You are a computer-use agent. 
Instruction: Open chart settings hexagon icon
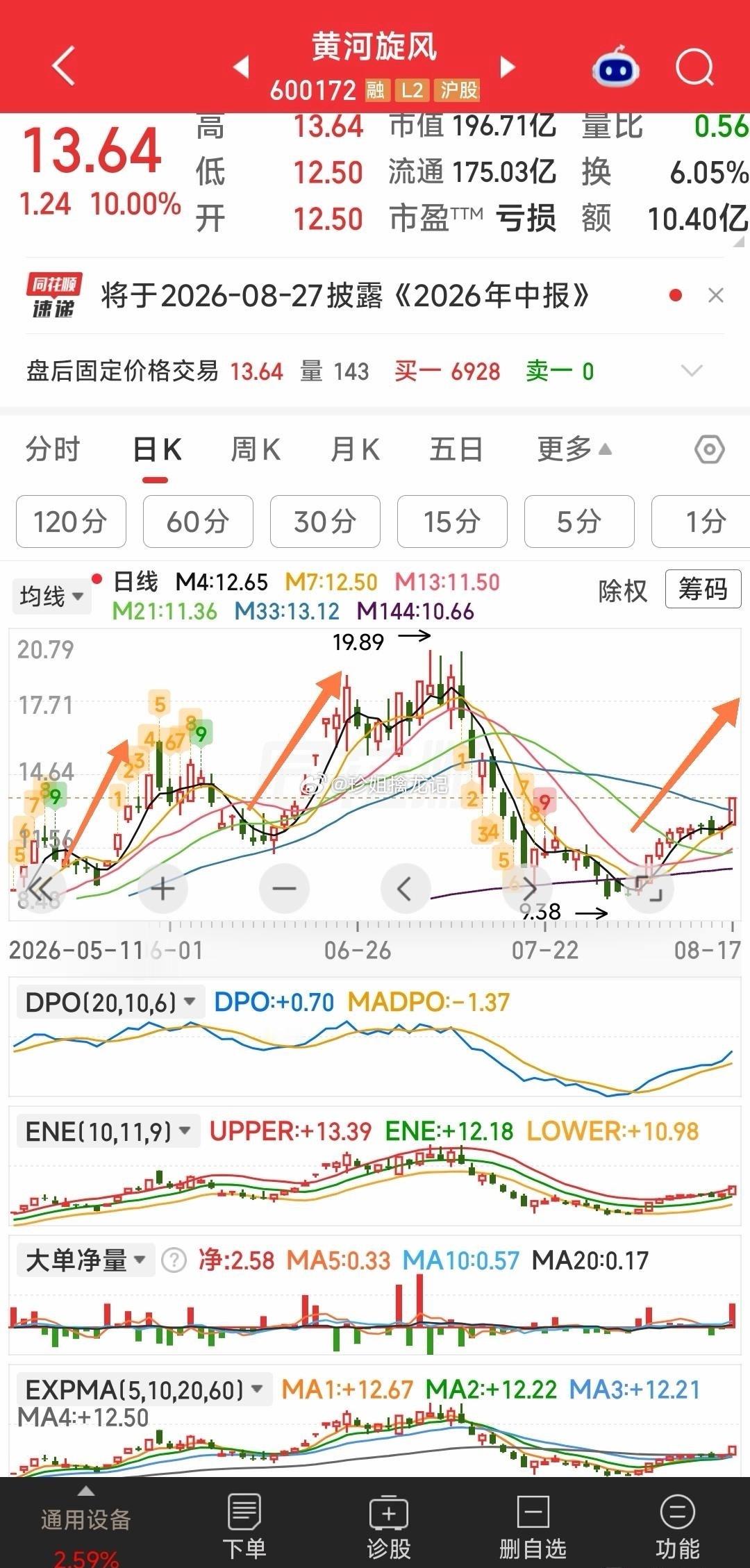point(710,450)
